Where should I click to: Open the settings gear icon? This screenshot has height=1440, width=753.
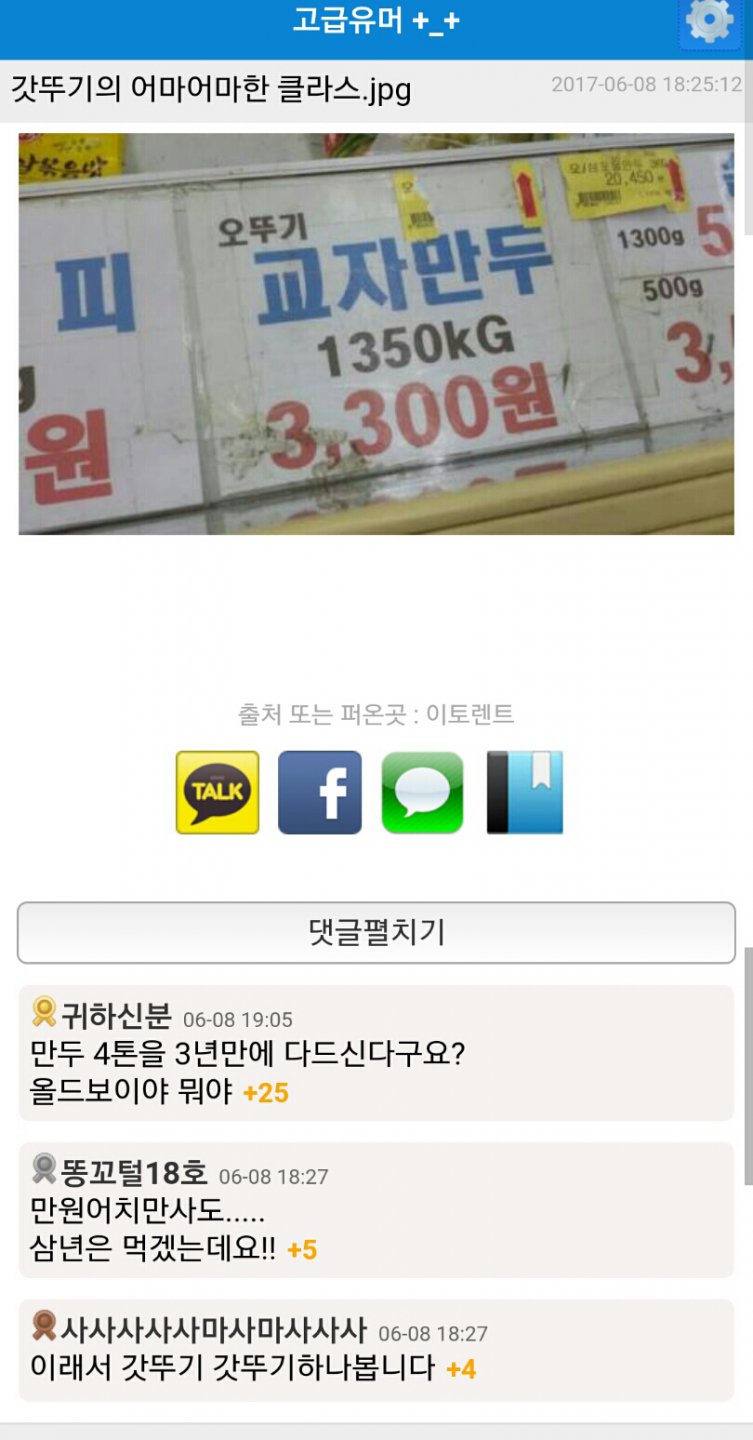point(710,22)
